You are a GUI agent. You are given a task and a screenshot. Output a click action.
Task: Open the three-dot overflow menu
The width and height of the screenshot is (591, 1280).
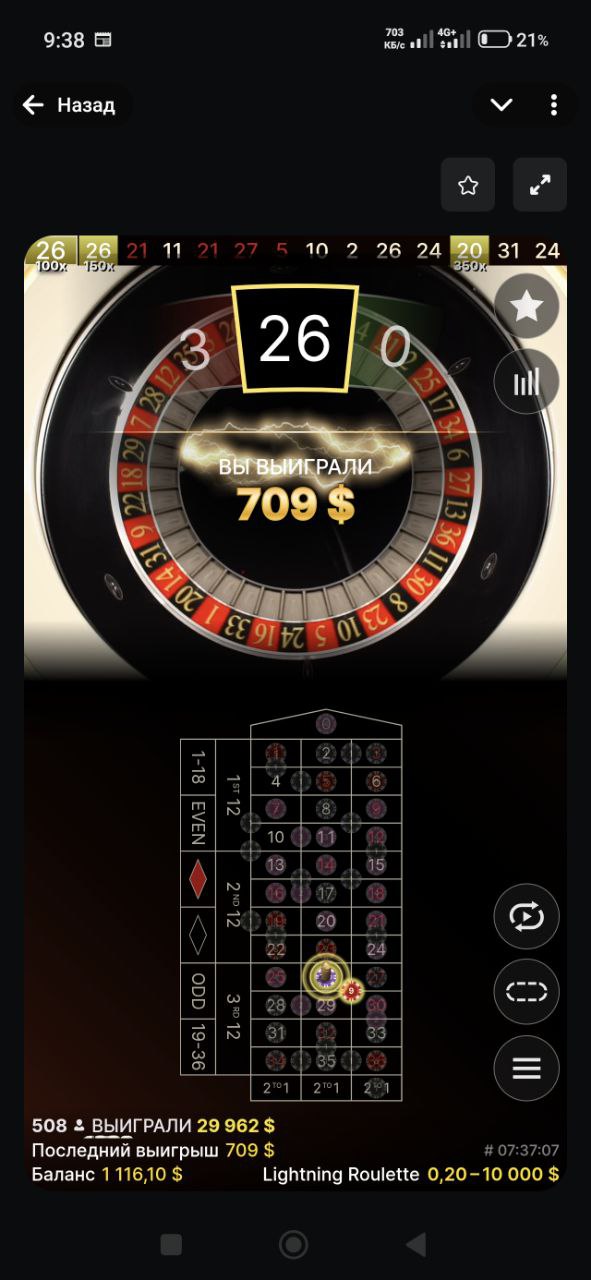click(554, 105)
